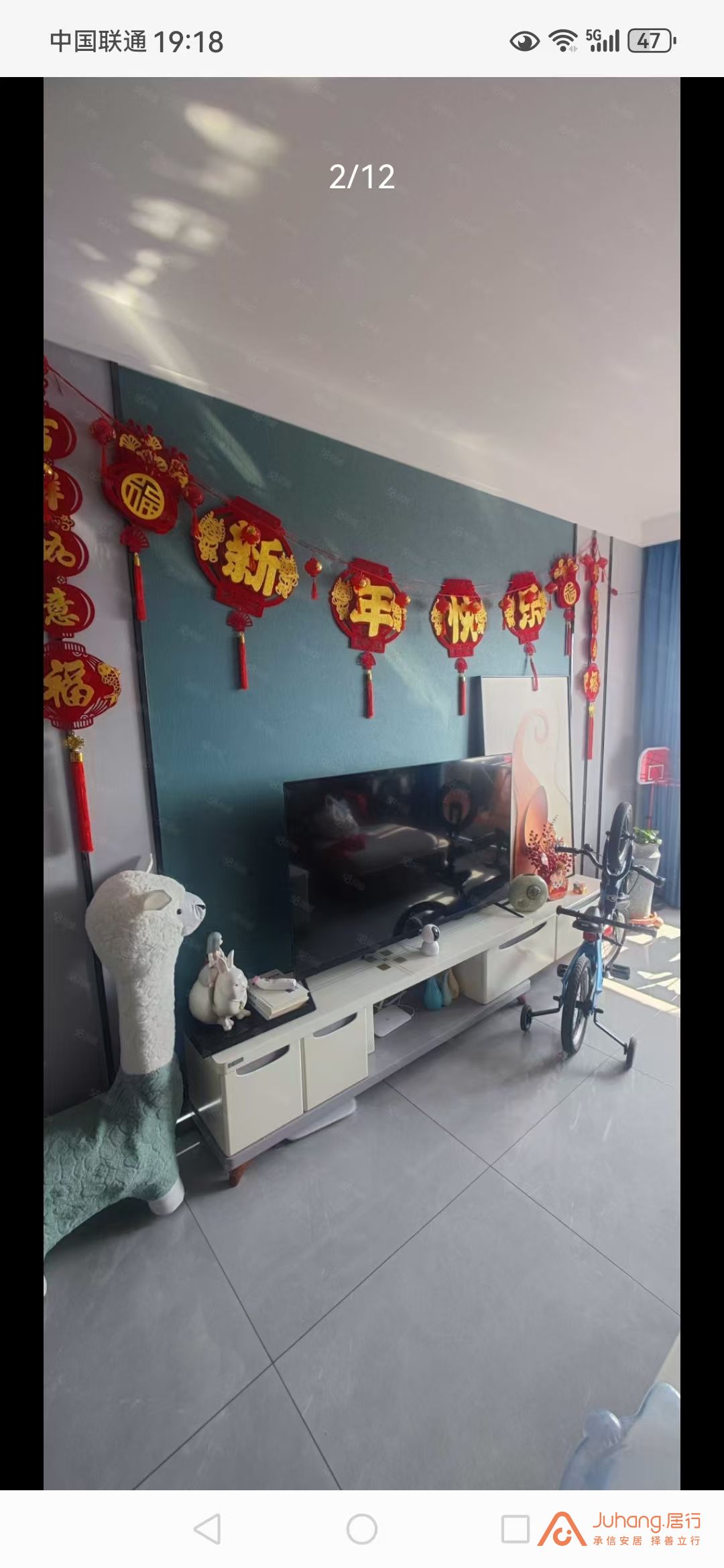Tap the room photo to toggle viewer

[362, 804]
